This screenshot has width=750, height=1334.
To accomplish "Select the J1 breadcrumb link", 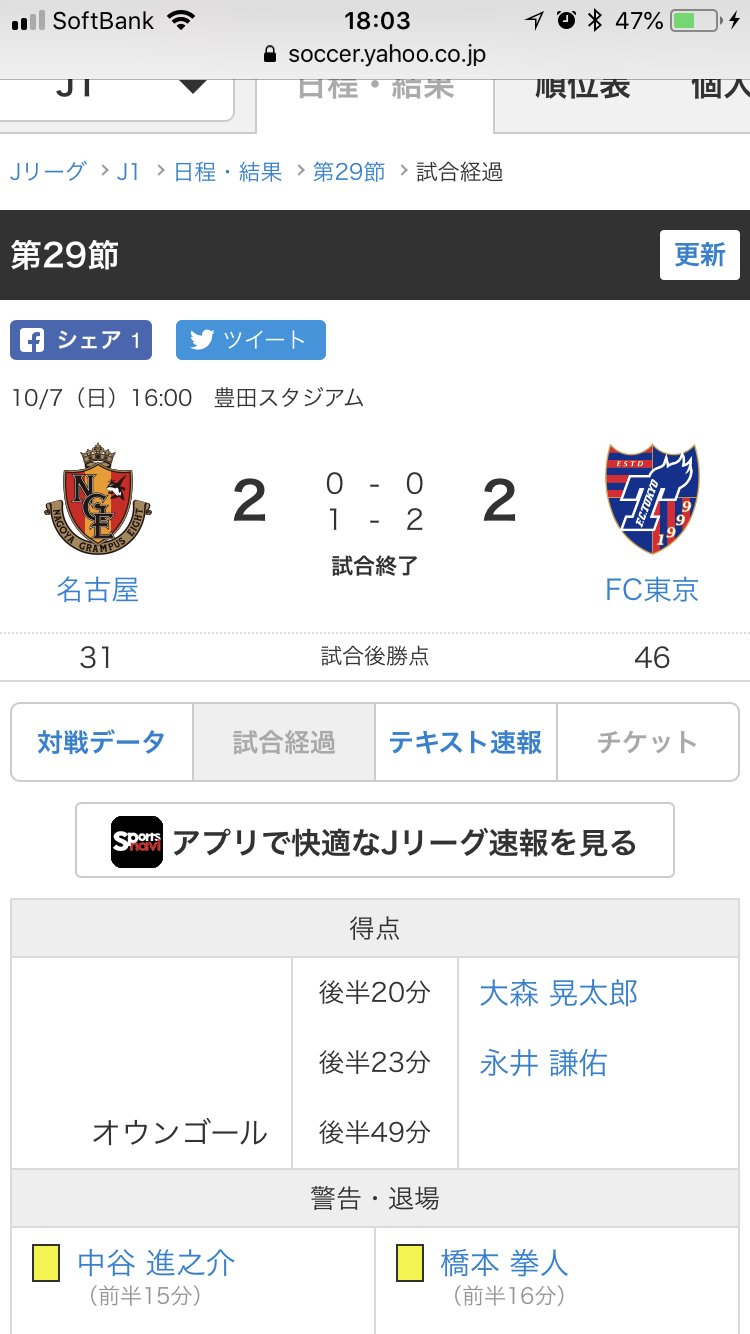I will pos(128,172).
